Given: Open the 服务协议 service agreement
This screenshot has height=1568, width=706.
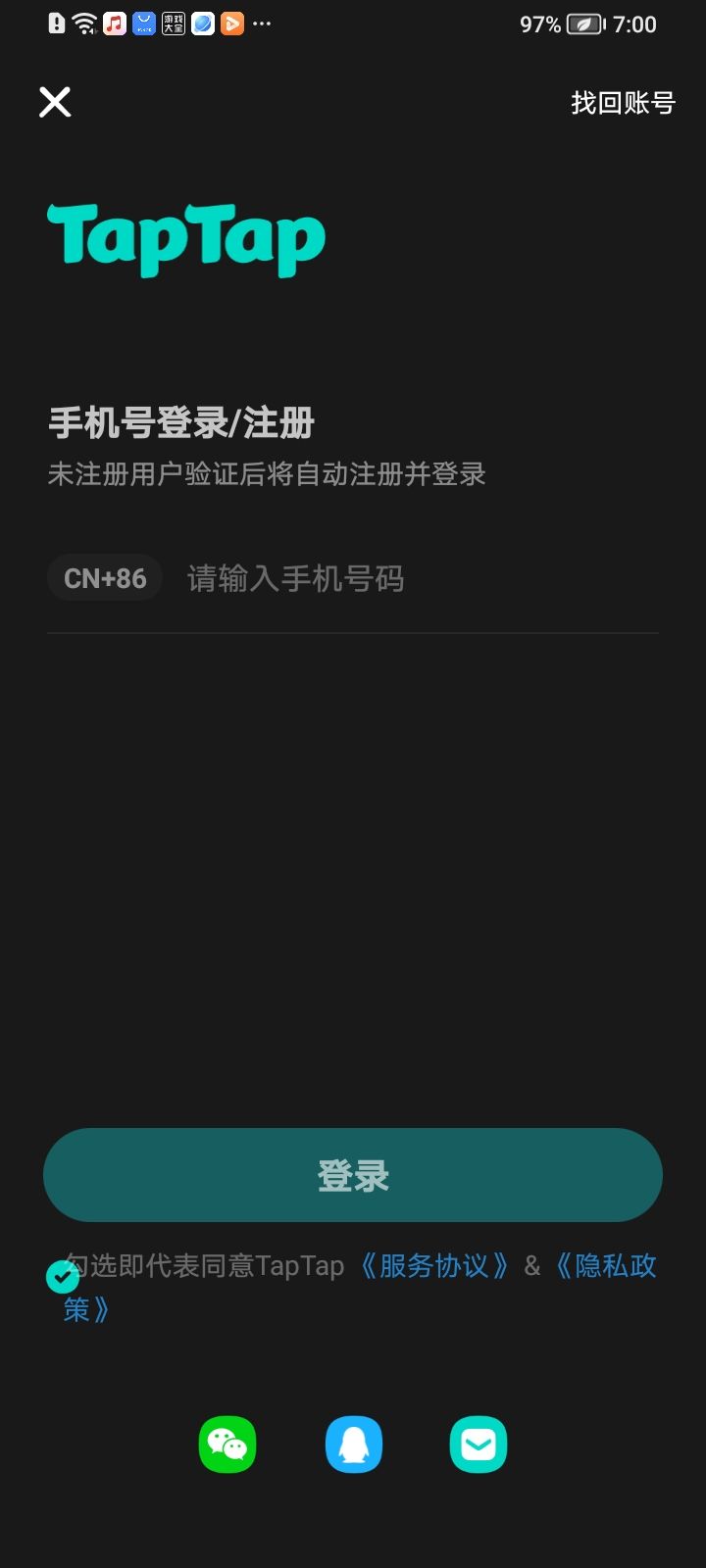Looking at the screenshot, I should 433,1266.
